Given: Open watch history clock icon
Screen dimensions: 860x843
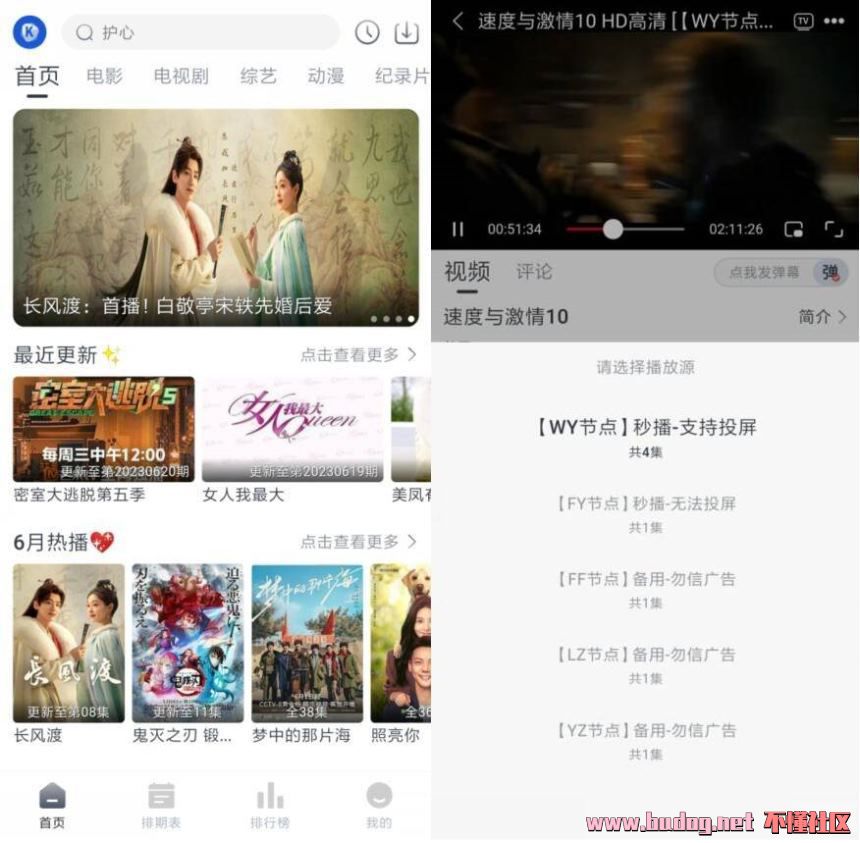Looking at the screenshot, I should (x=367, y=32).
